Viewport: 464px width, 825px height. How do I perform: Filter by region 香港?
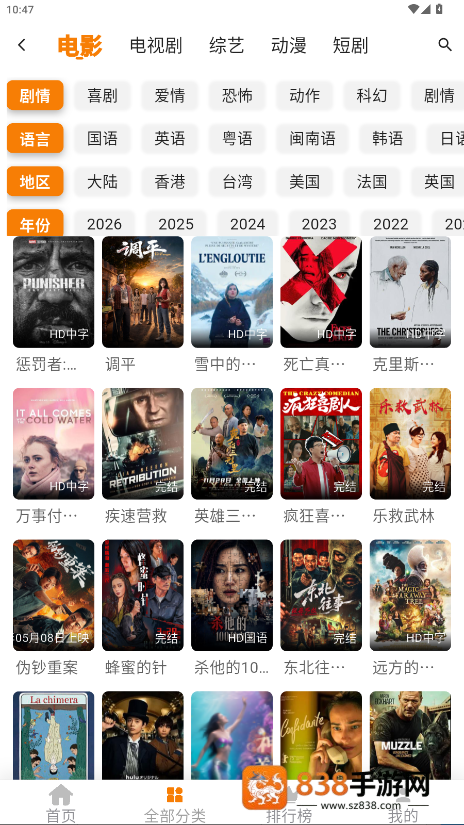(x=170, y=182)
